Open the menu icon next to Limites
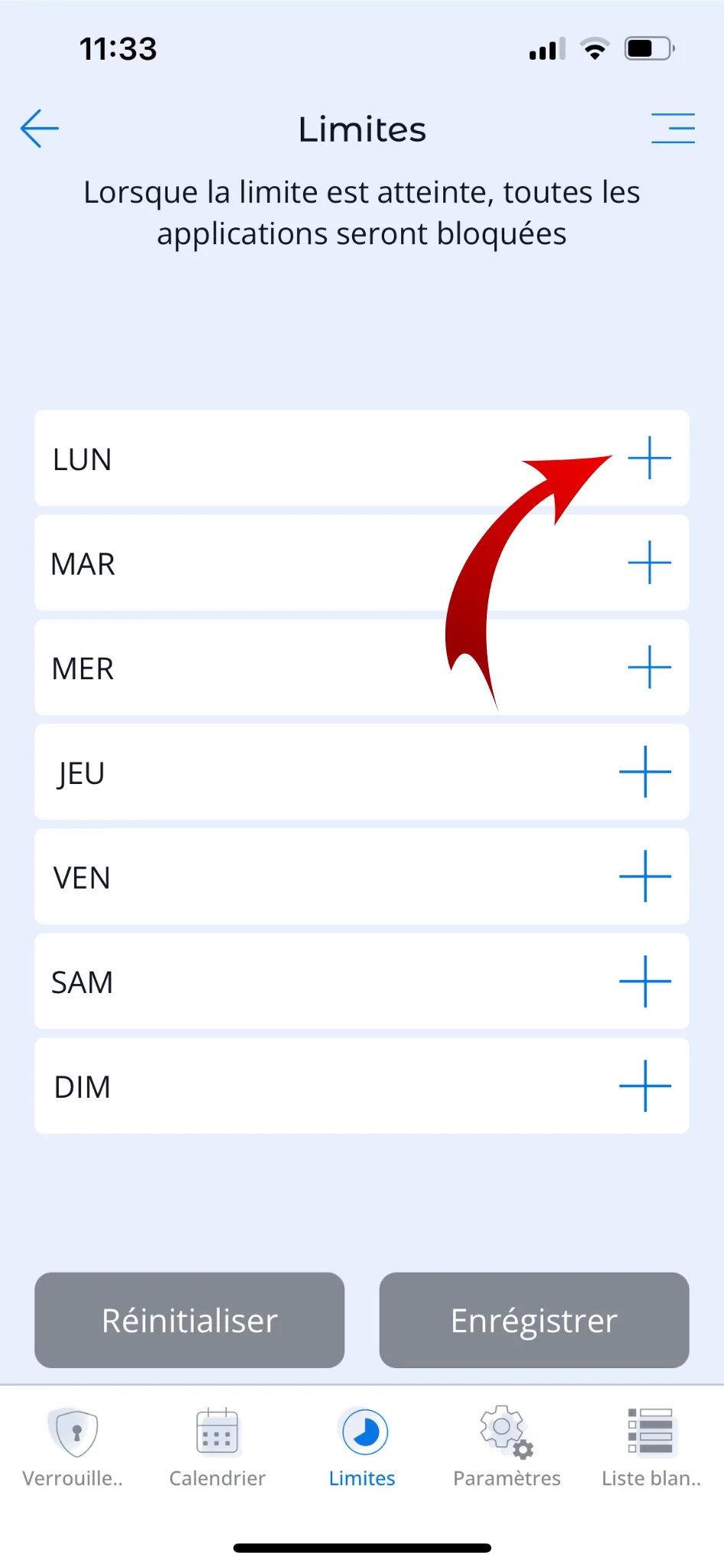The height and width of the screenshot is (1568, 724). point(673,128)
